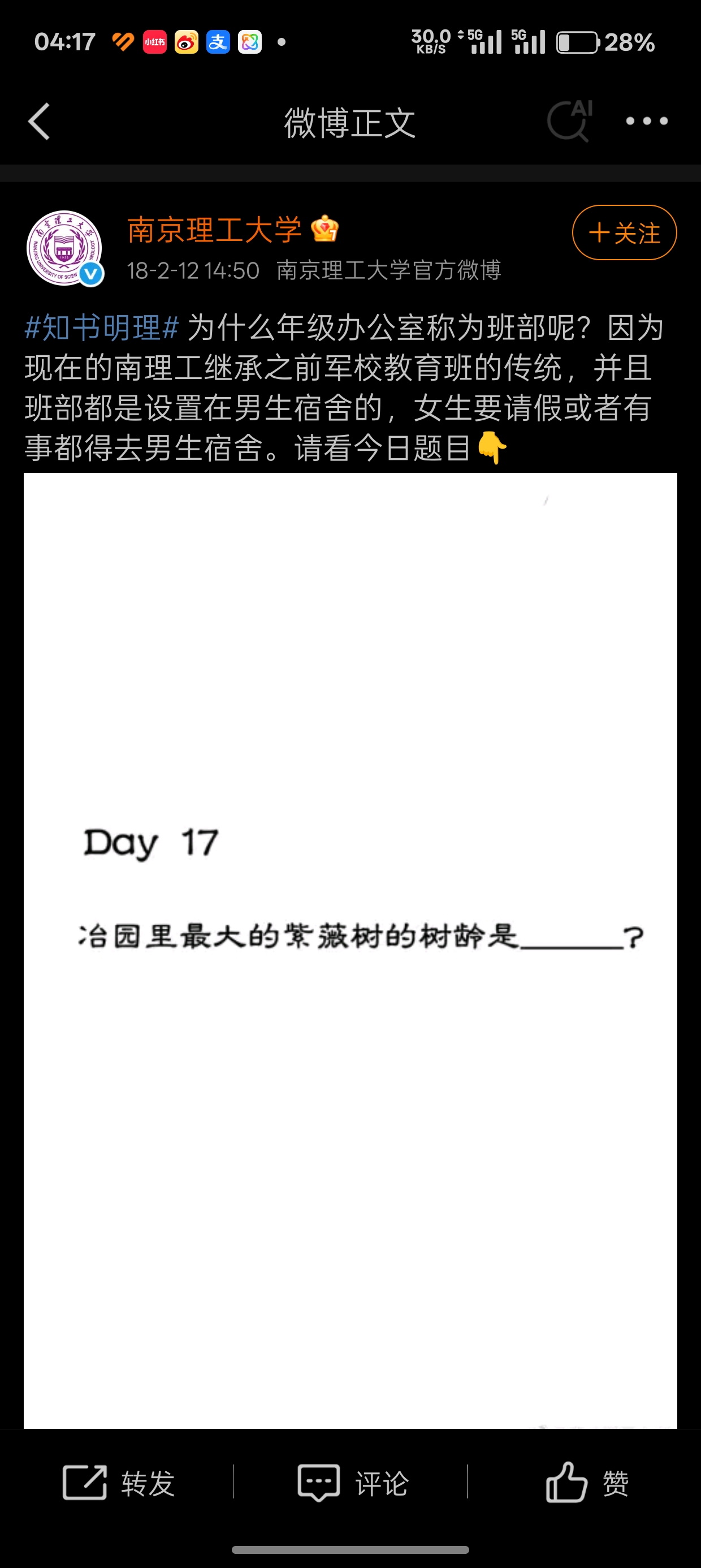Tap the 南京理工大学 account name
This screenshot has height=1568, width=701.
(214, 230)
